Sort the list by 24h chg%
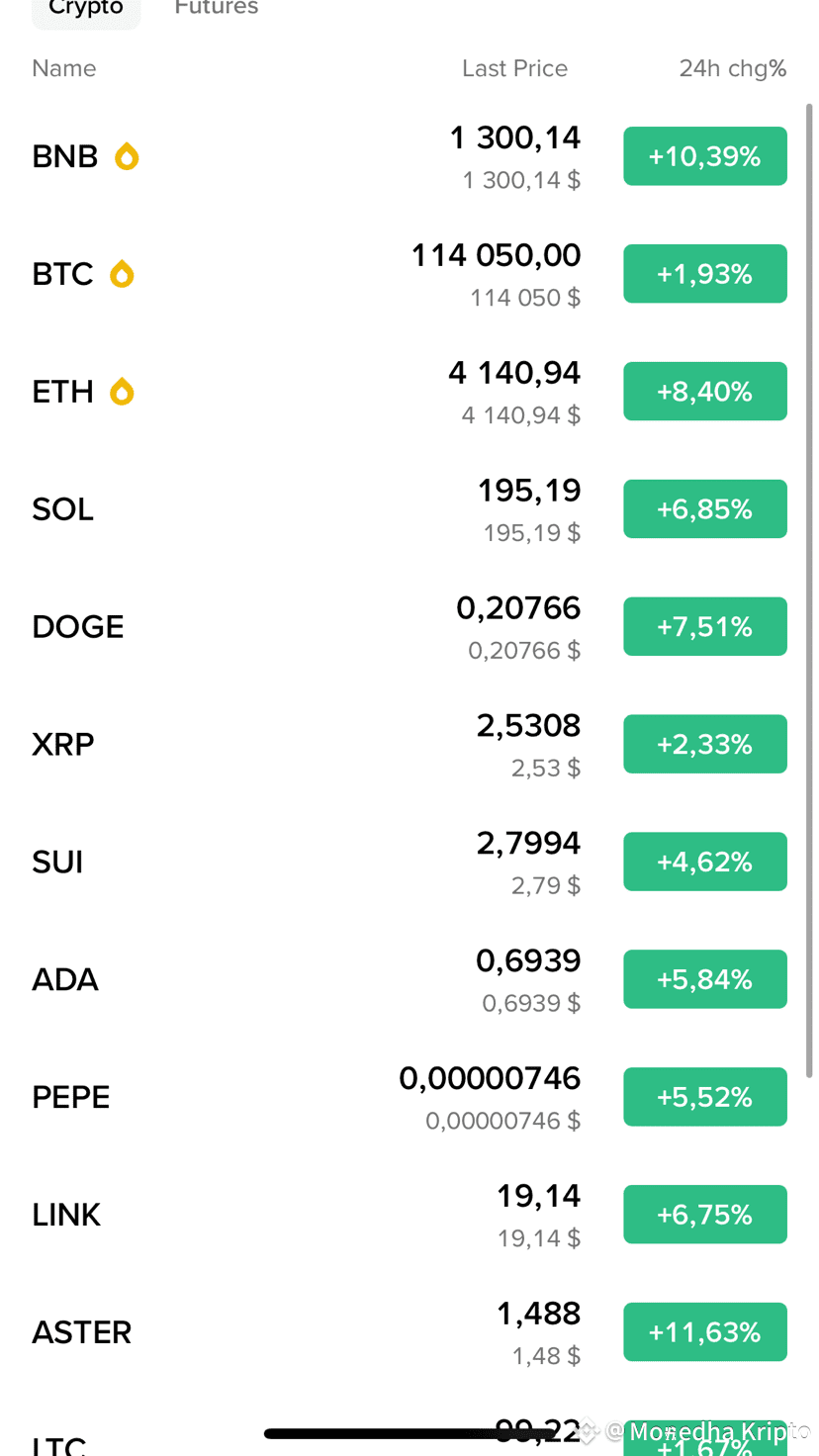The width and height of the screenshot is (819, 1456). coord(732,68)
